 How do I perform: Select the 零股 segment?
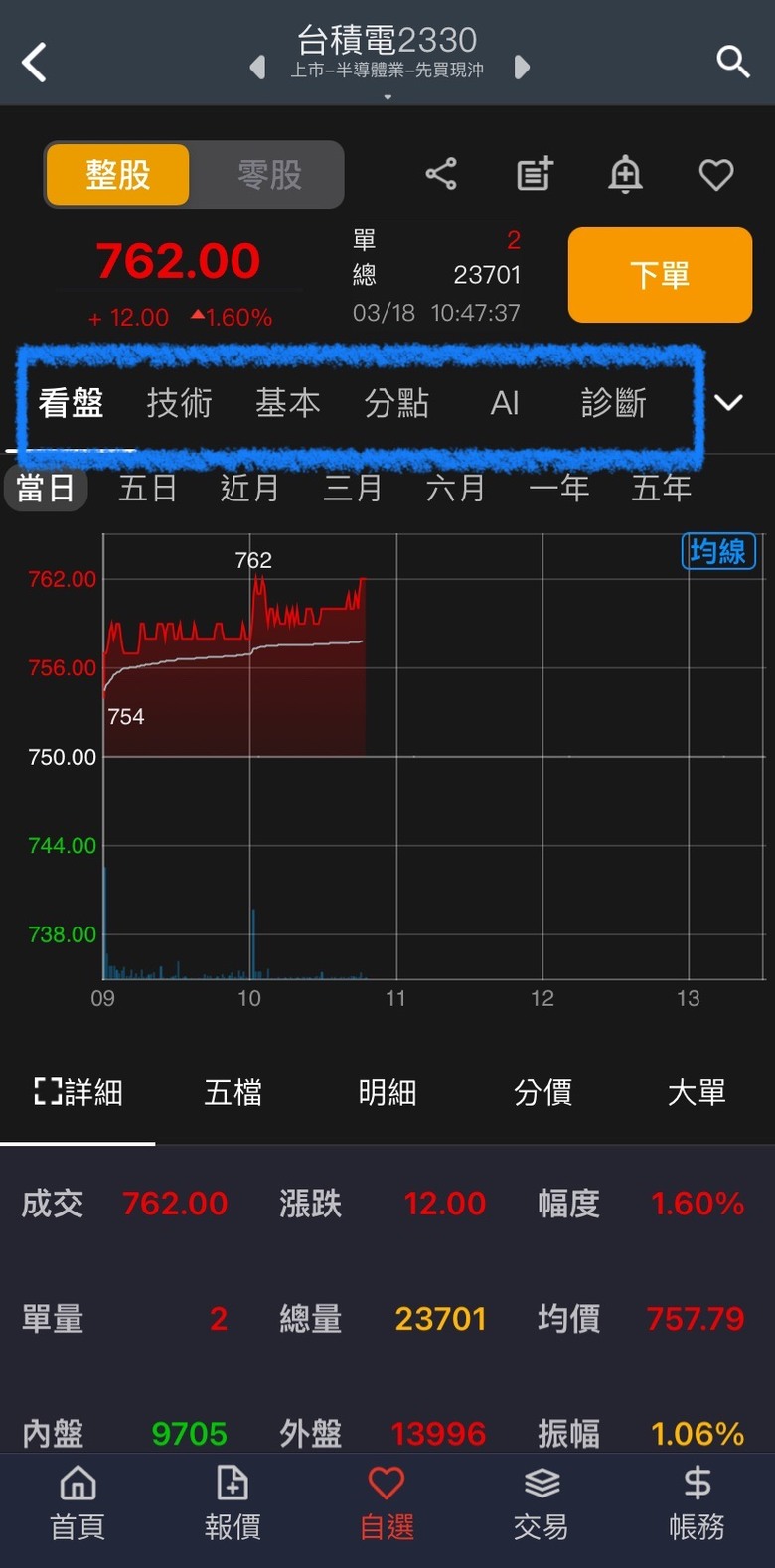(269, 175)
